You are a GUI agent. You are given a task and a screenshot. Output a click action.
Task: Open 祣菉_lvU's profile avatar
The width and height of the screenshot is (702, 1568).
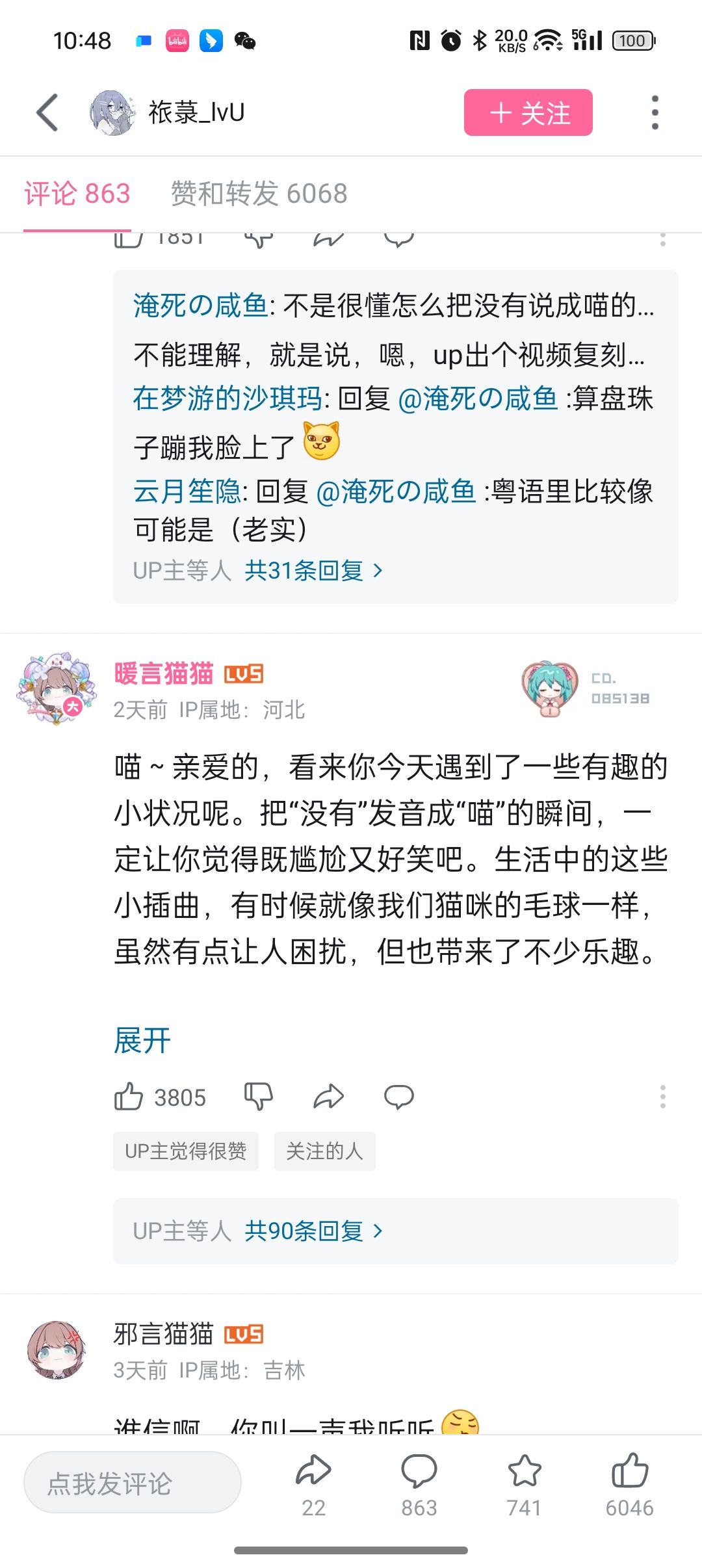(112, 112)
